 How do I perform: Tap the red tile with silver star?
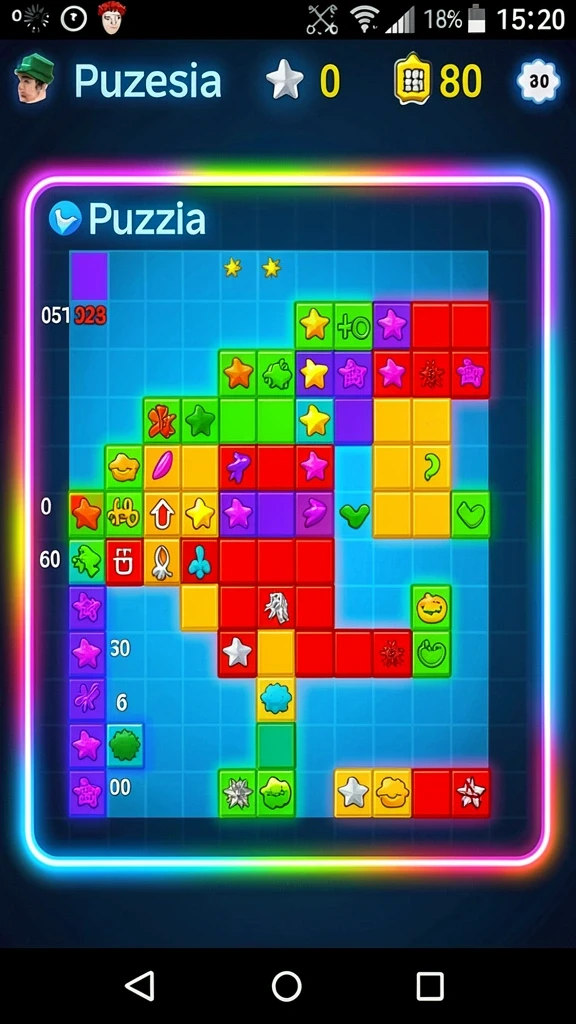click(237, 653)
